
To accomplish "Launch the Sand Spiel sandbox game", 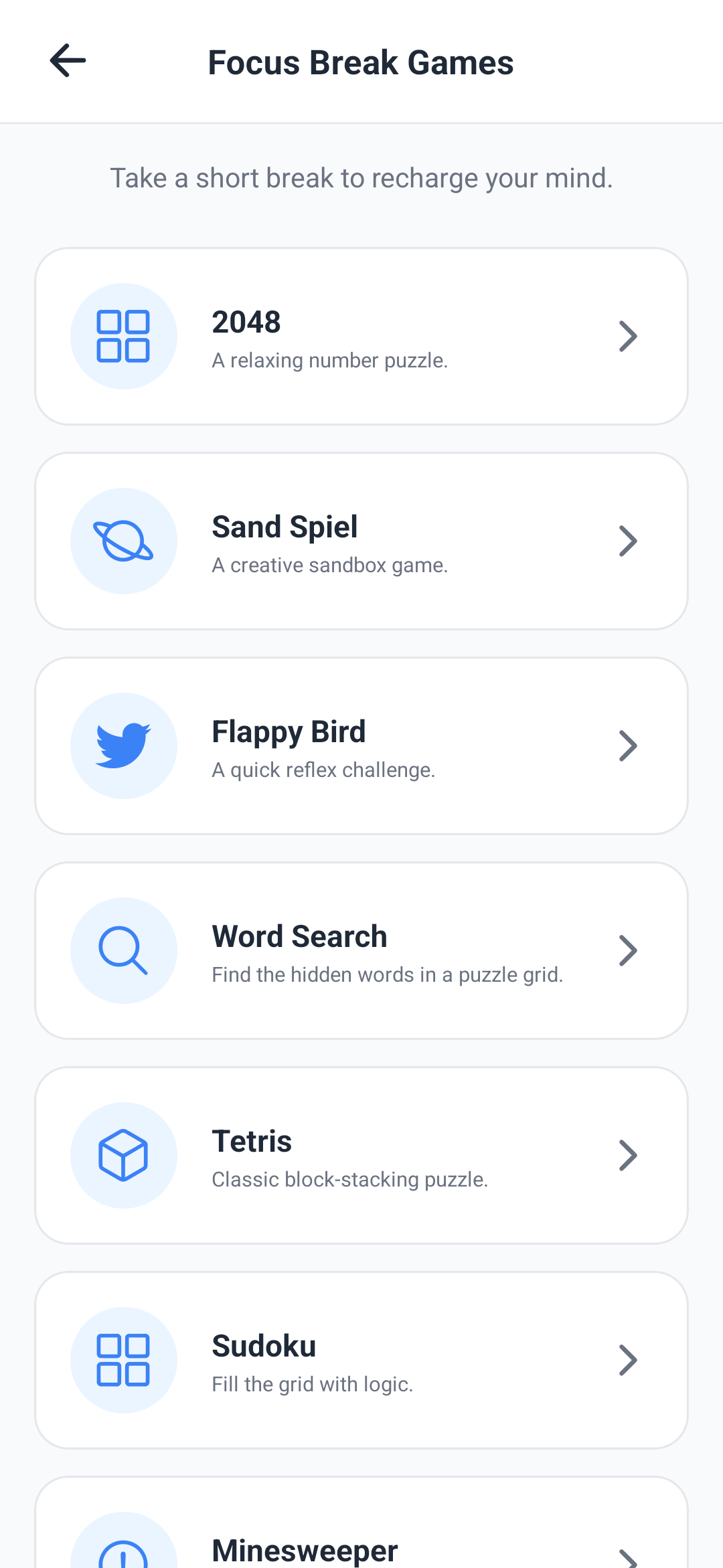I will tap(361, 541).
